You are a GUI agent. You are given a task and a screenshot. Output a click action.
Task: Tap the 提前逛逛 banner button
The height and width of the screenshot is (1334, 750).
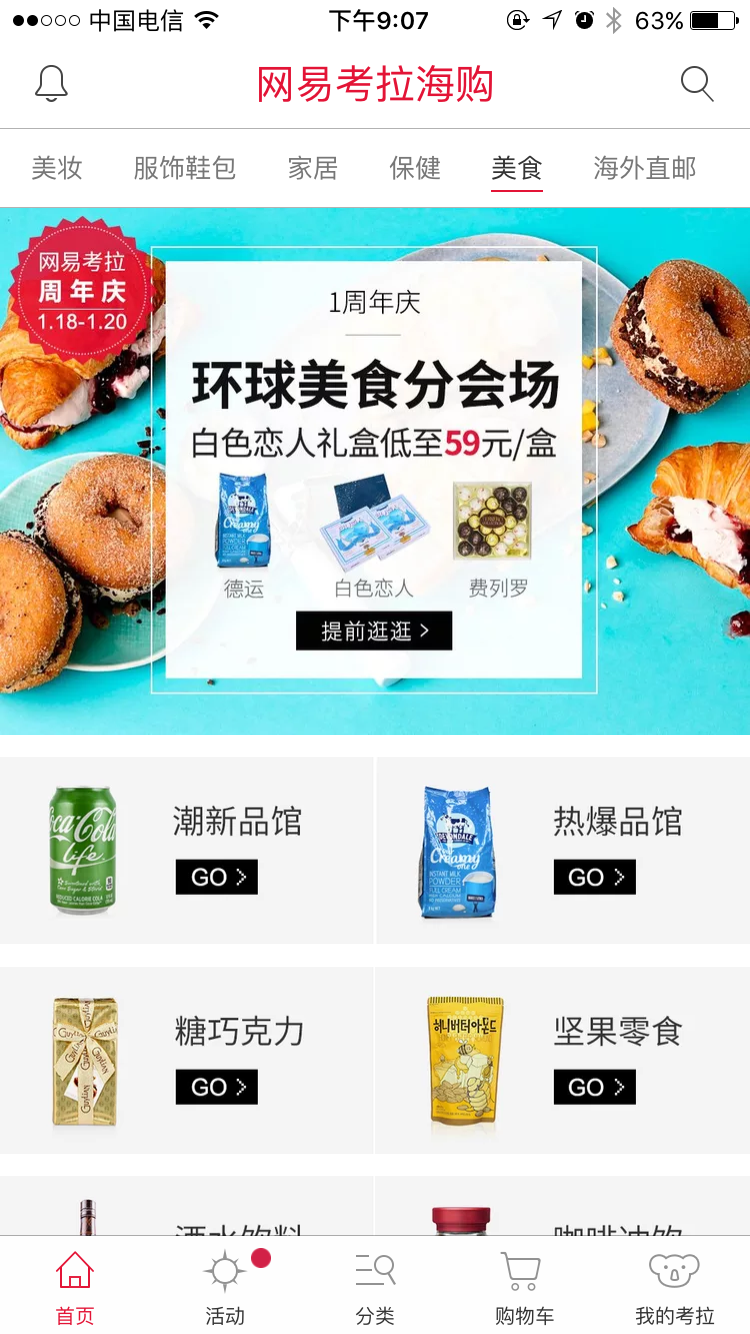[374, 631]
